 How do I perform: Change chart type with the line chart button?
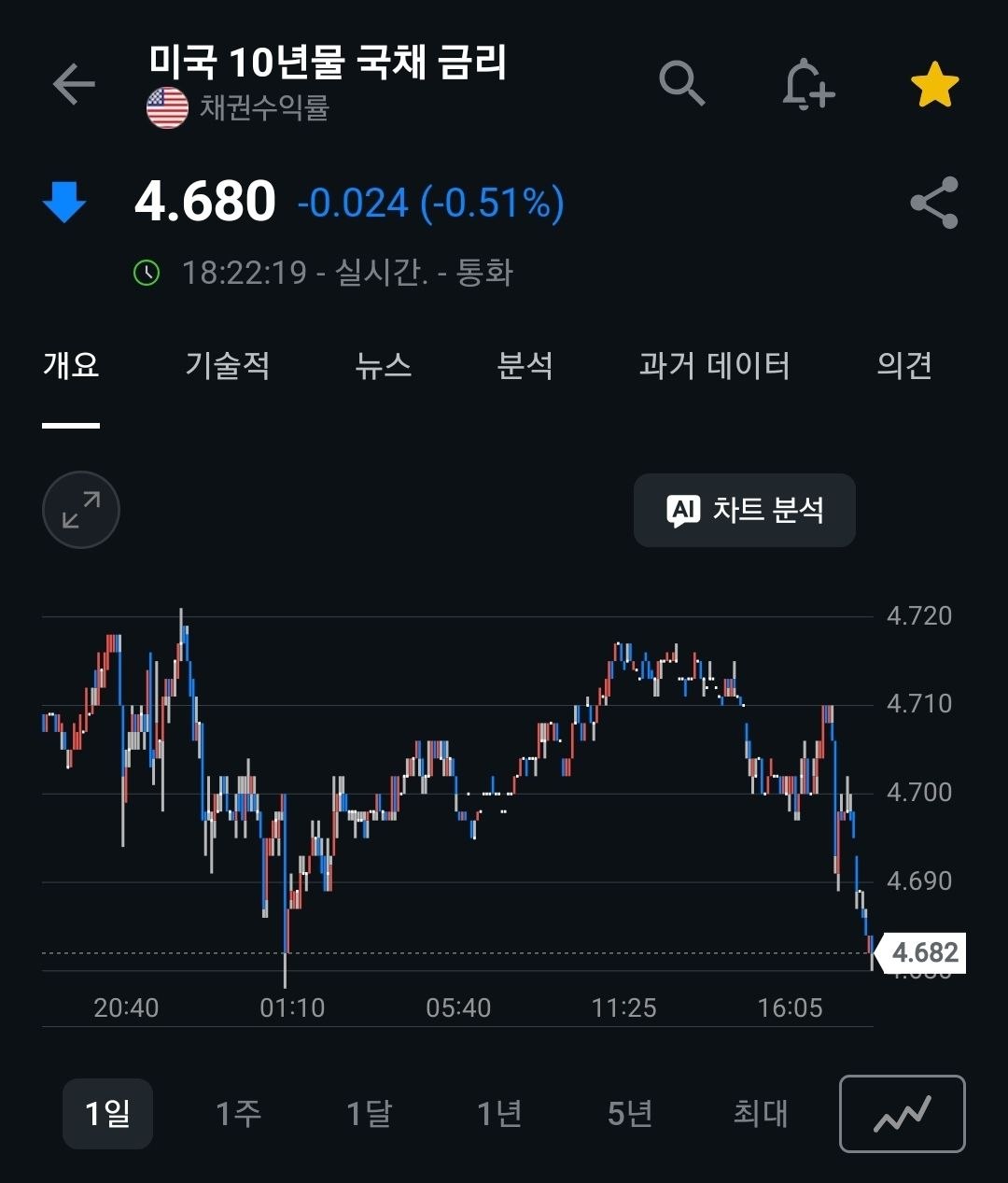(x=903, y=1114)
